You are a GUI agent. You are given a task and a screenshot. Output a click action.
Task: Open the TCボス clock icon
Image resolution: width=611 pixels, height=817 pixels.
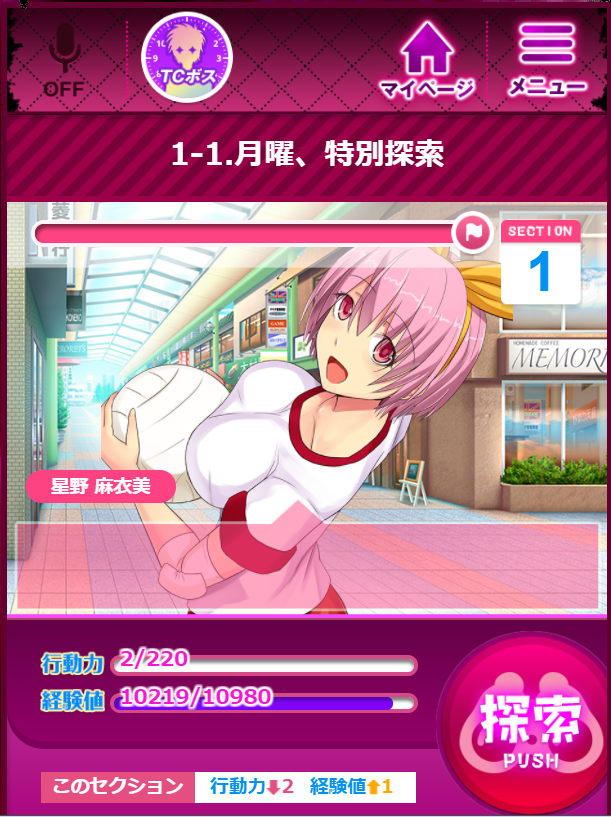tap(186, 57)
